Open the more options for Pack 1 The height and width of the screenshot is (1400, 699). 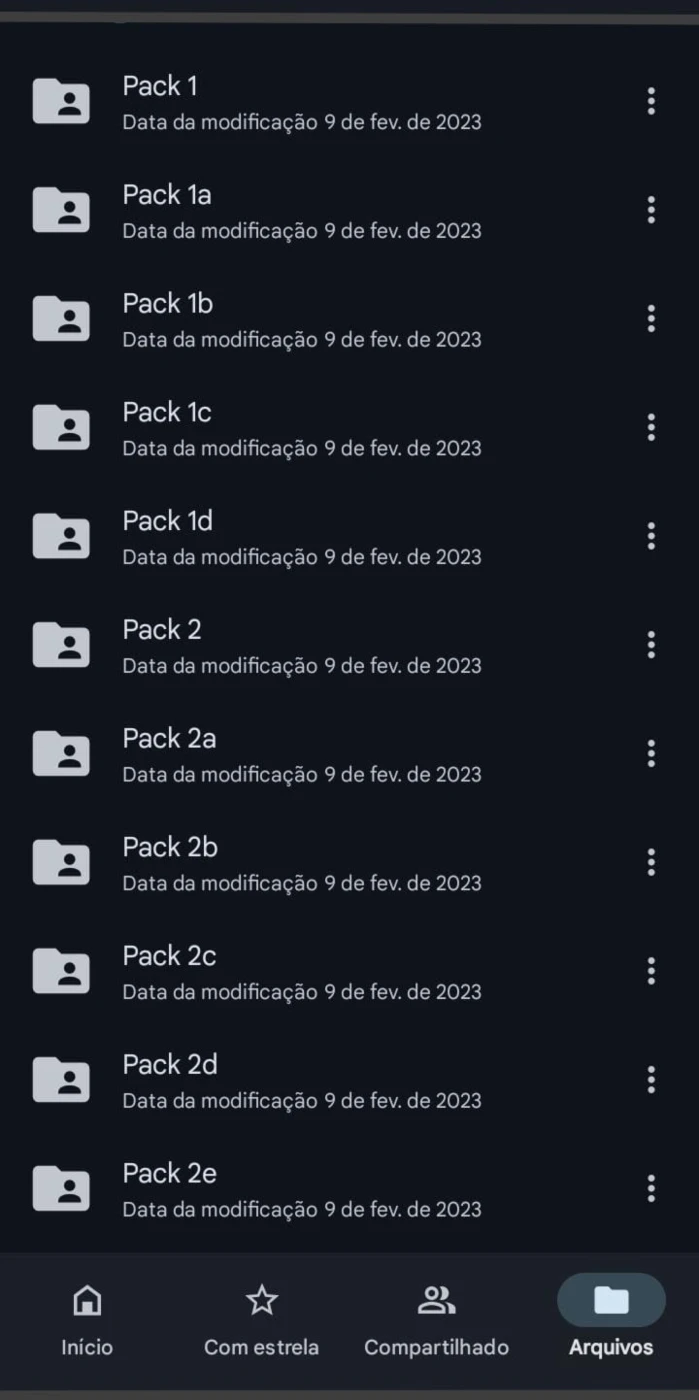pos(651,101)
